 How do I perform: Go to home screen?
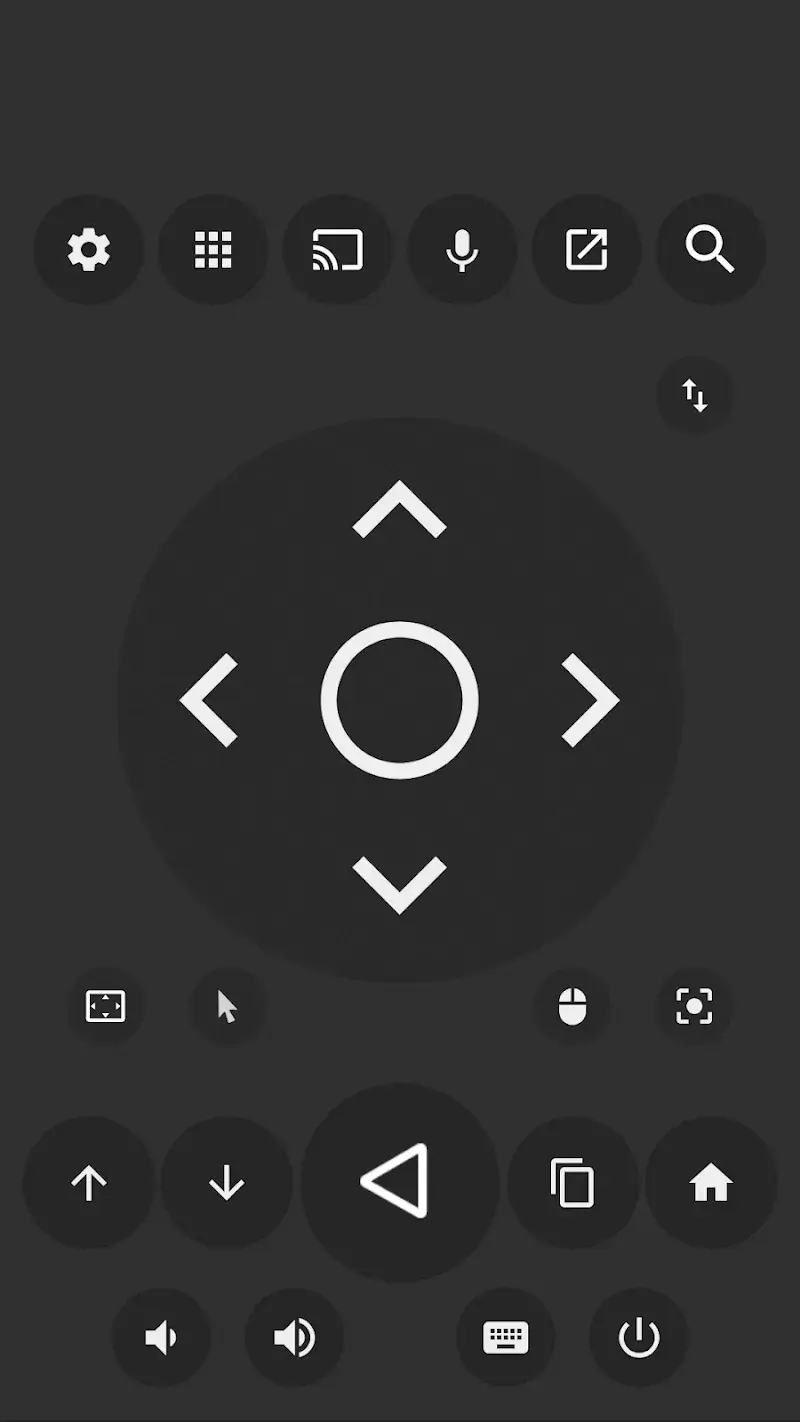(x=711, y=1183)
